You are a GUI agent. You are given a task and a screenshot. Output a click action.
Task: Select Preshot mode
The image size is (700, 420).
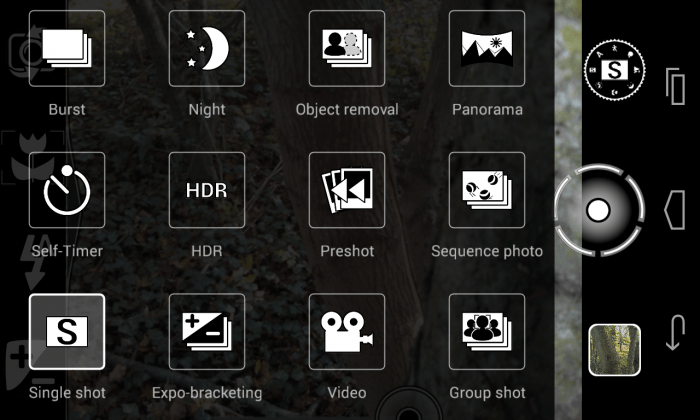pyautogui.click(x=347, y=190)
